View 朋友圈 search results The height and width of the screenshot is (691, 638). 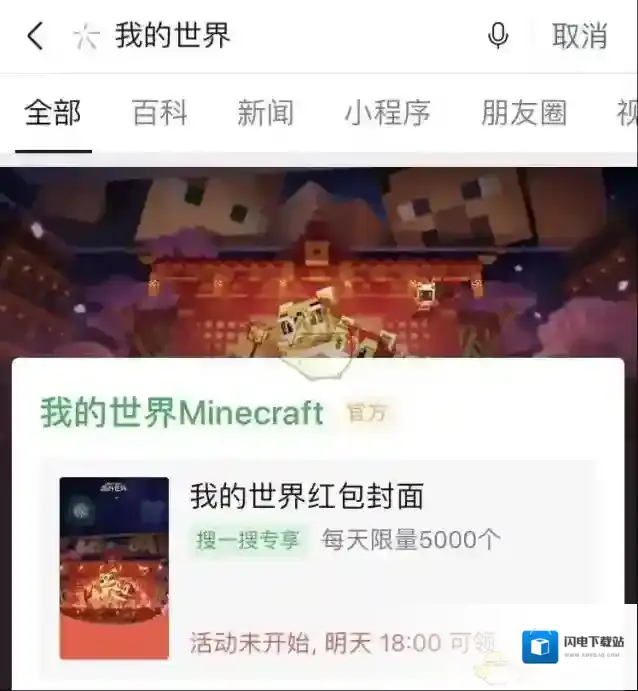(x=524, y=113)
